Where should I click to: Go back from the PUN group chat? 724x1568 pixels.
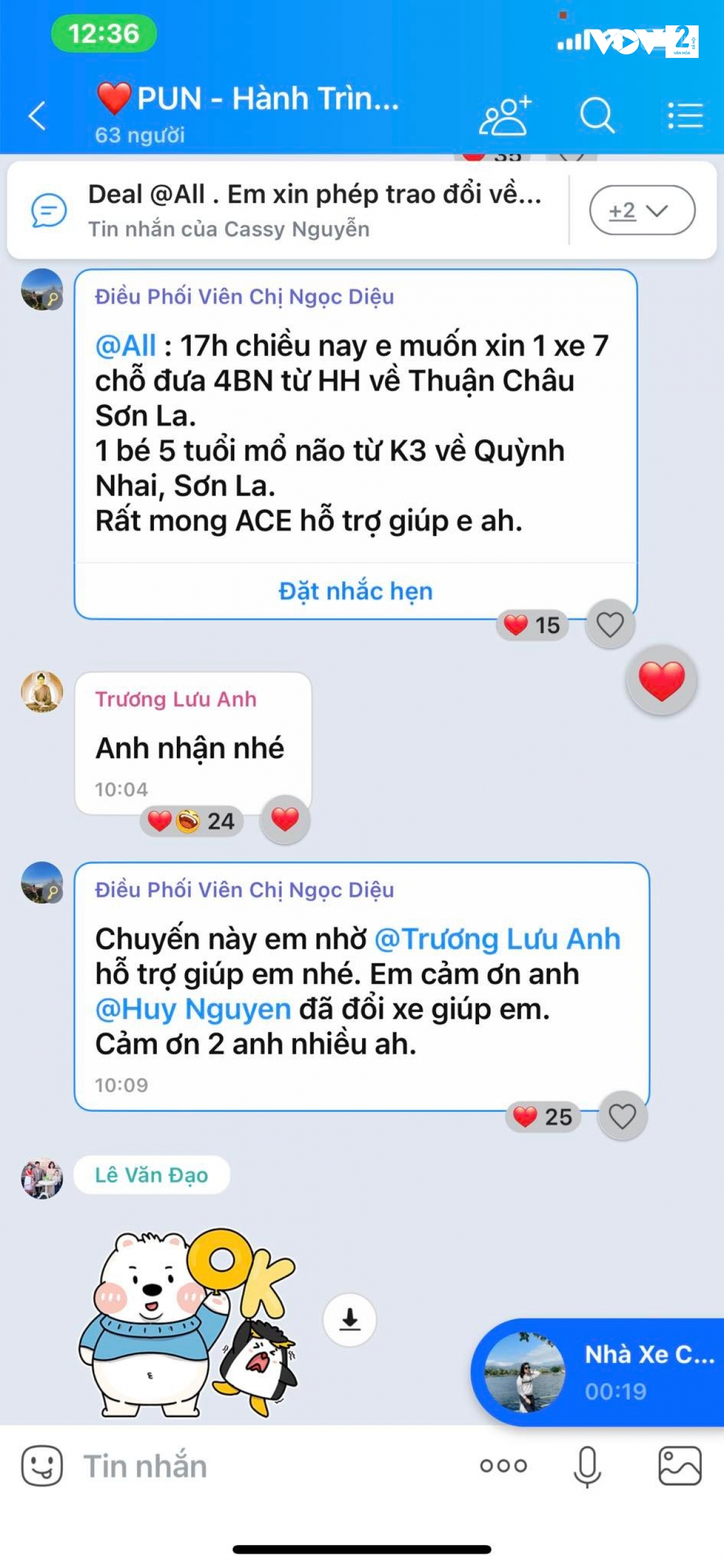[x=37, y=116]
